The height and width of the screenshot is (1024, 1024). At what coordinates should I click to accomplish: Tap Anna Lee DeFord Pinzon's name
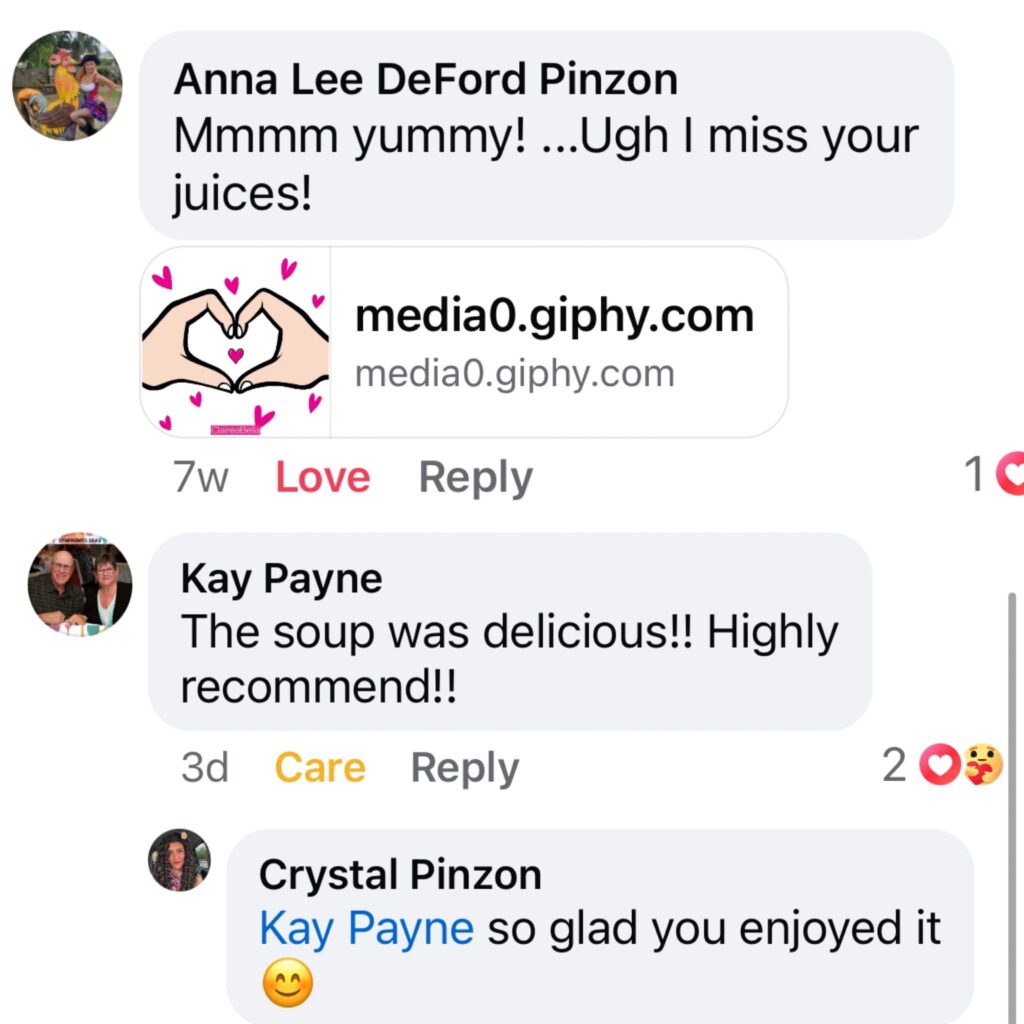(425, 79)
